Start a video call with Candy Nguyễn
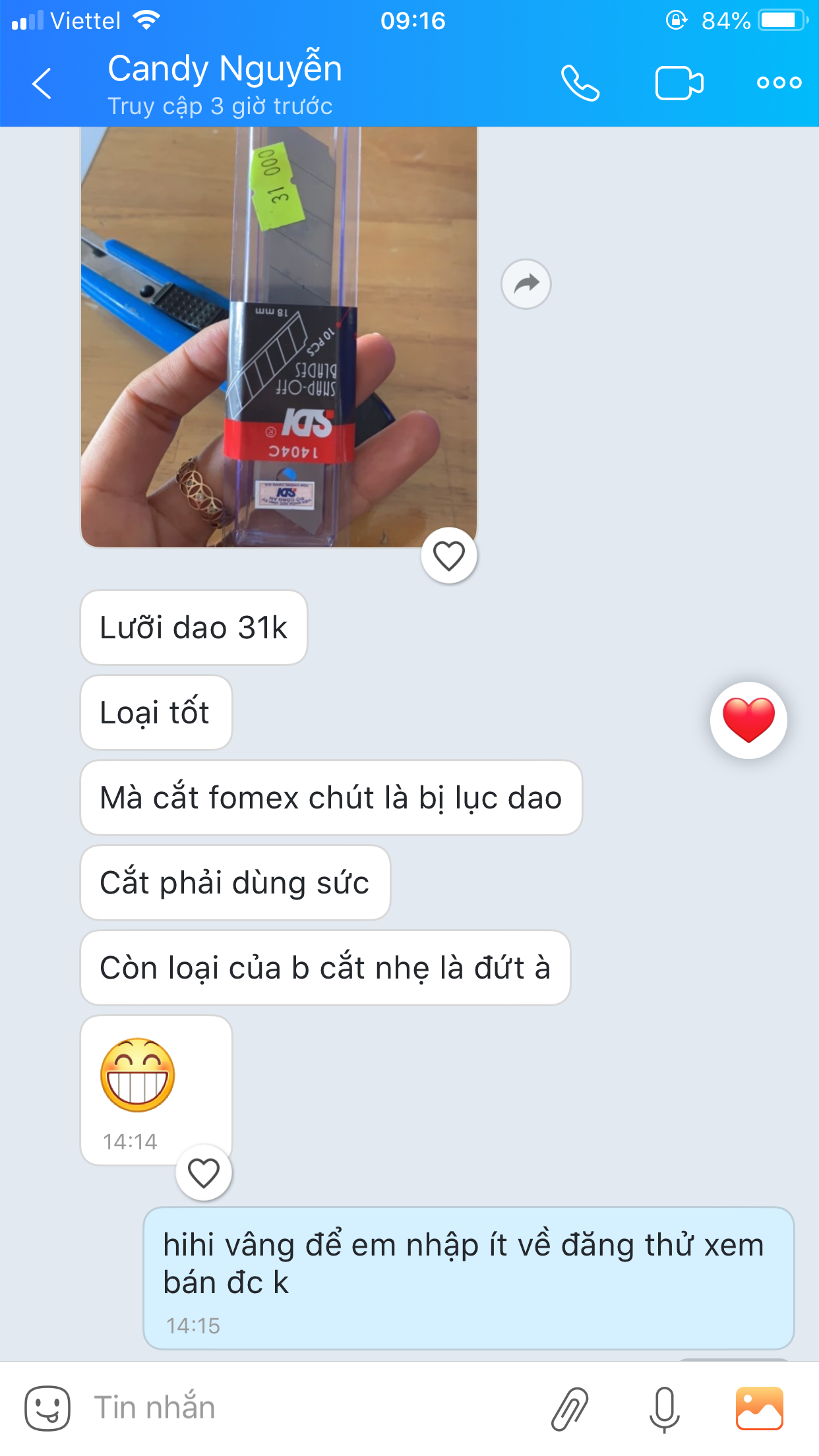 [679, 83]
